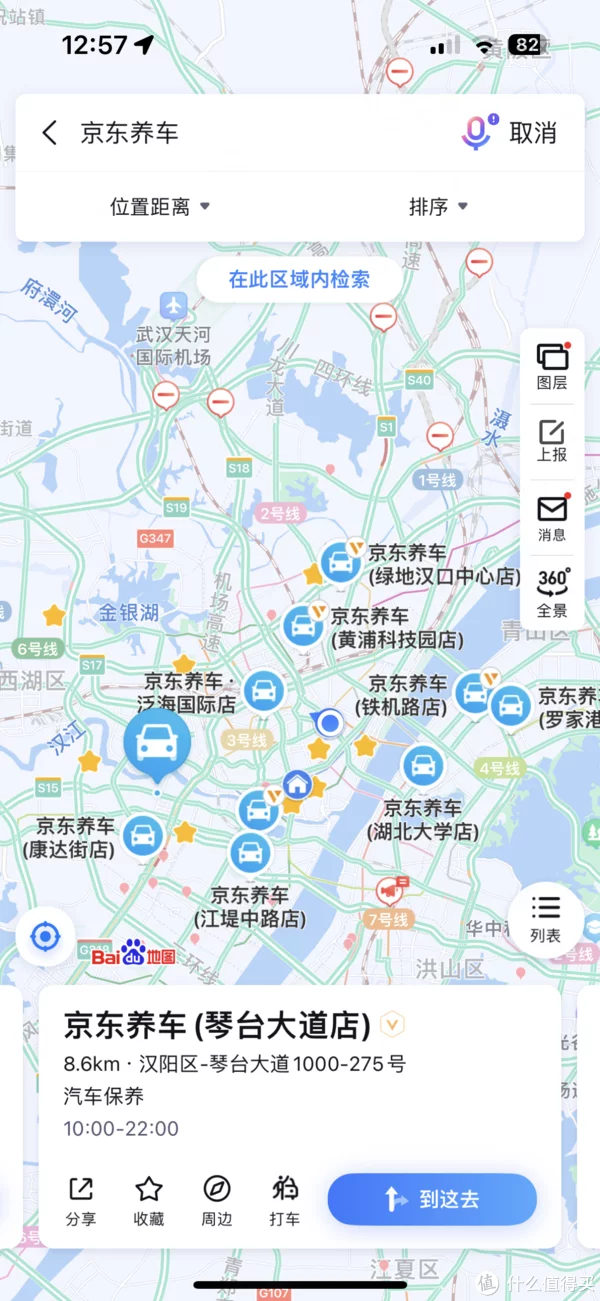
Task: Open the 排序 sorting dropdown
Action: point(438,207)
